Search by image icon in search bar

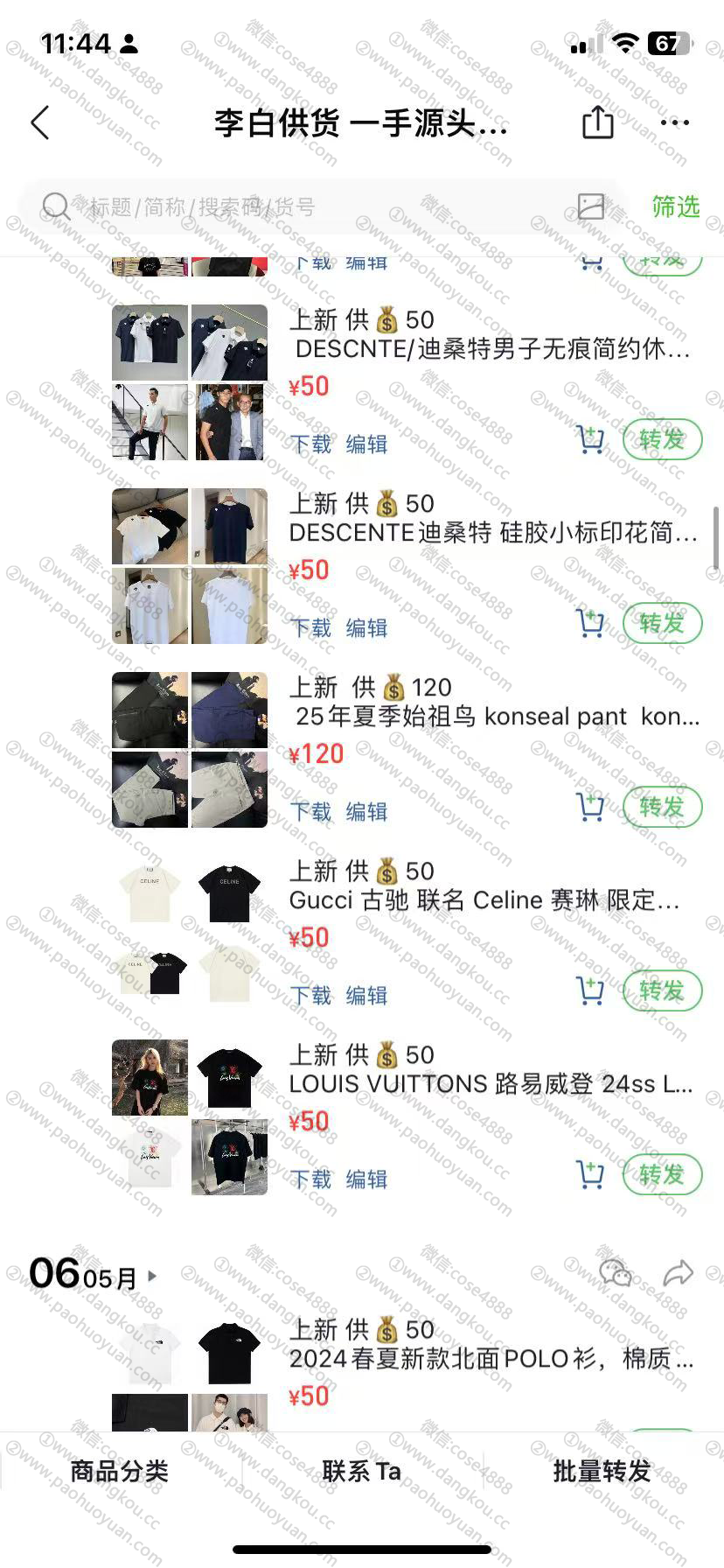pos(591,207)
